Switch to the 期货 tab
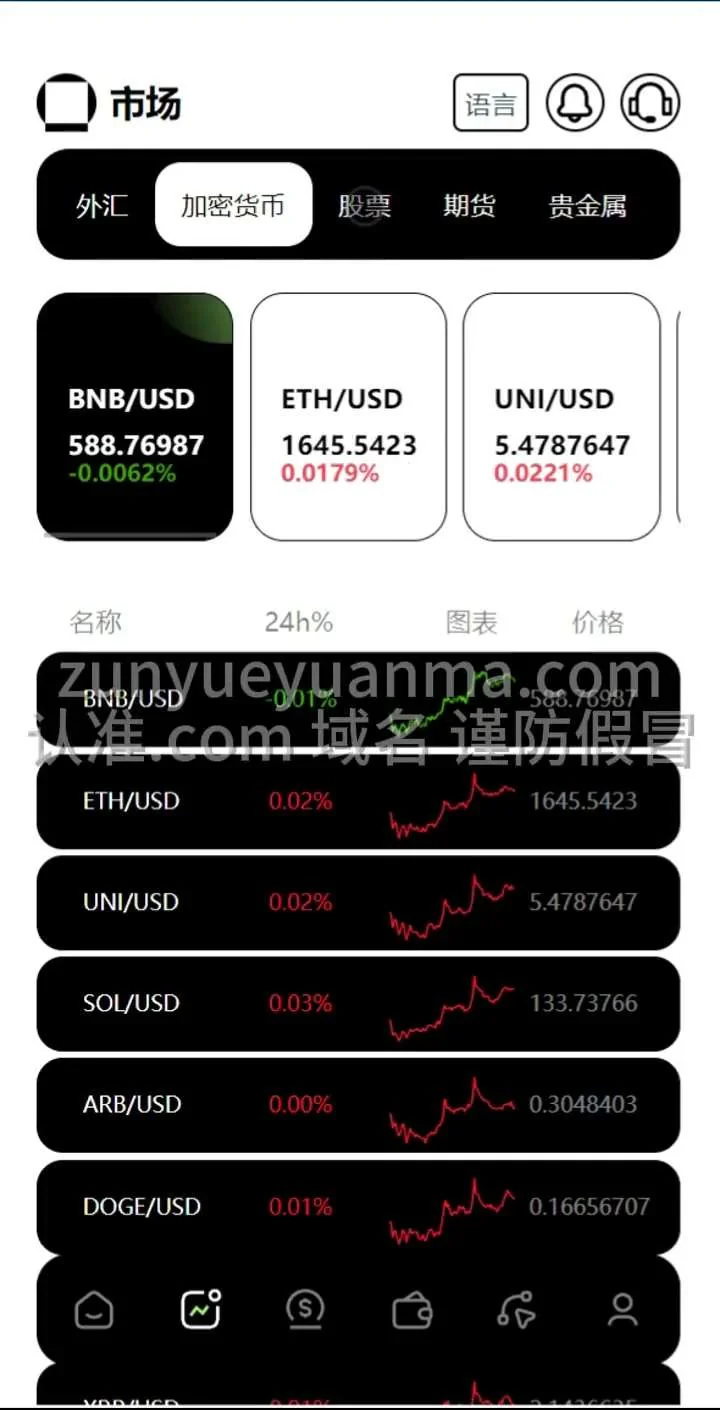The image size is (720, 1410). pos(469,206)
